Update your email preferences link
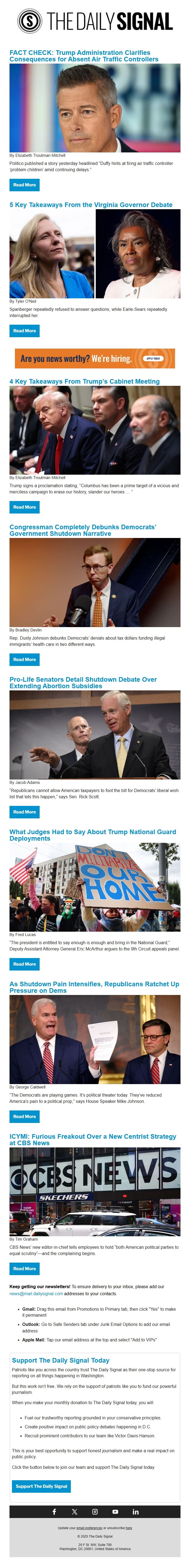Viewport: 190px width, 1568px height. (x=89, y=1528)
